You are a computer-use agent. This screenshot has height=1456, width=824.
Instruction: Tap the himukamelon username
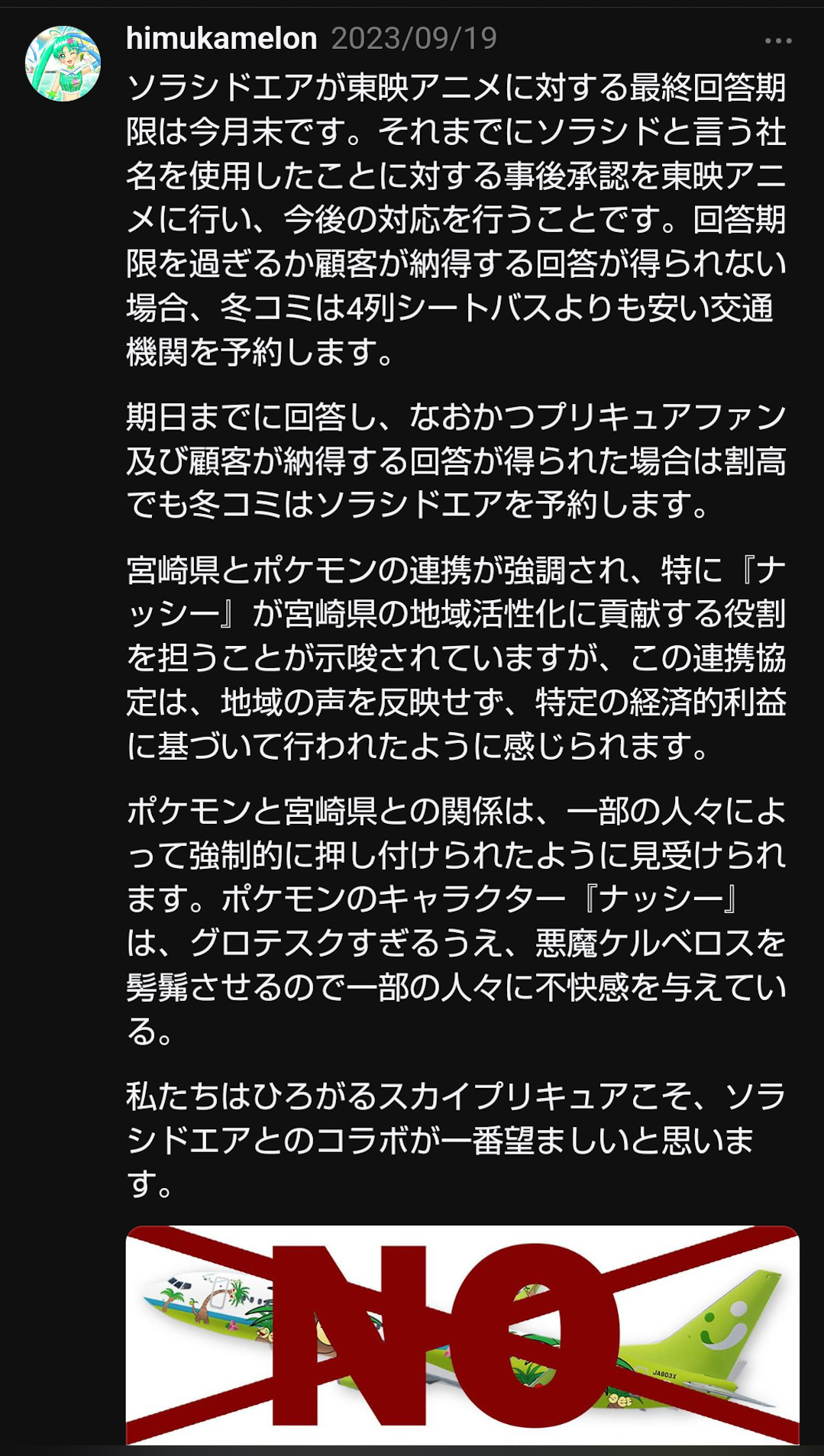click(221, 38)
